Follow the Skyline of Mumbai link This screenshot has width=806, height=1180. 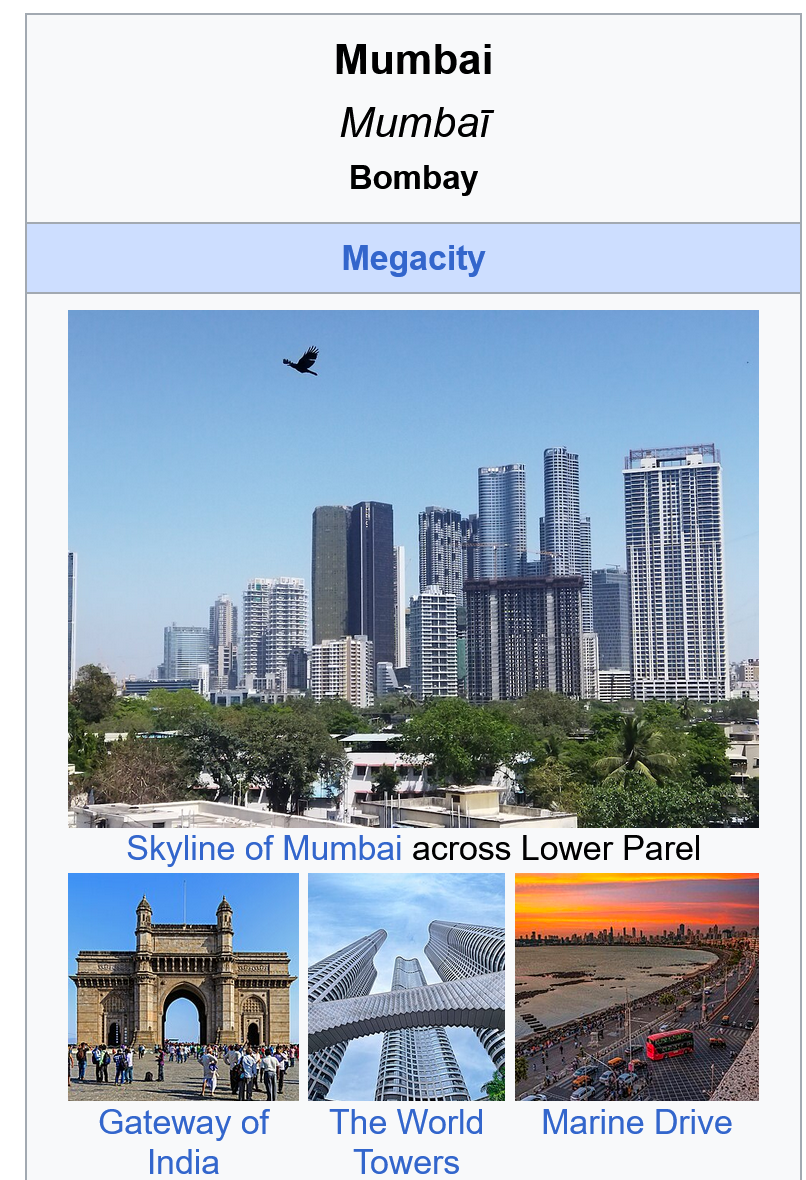pos(264,848)
